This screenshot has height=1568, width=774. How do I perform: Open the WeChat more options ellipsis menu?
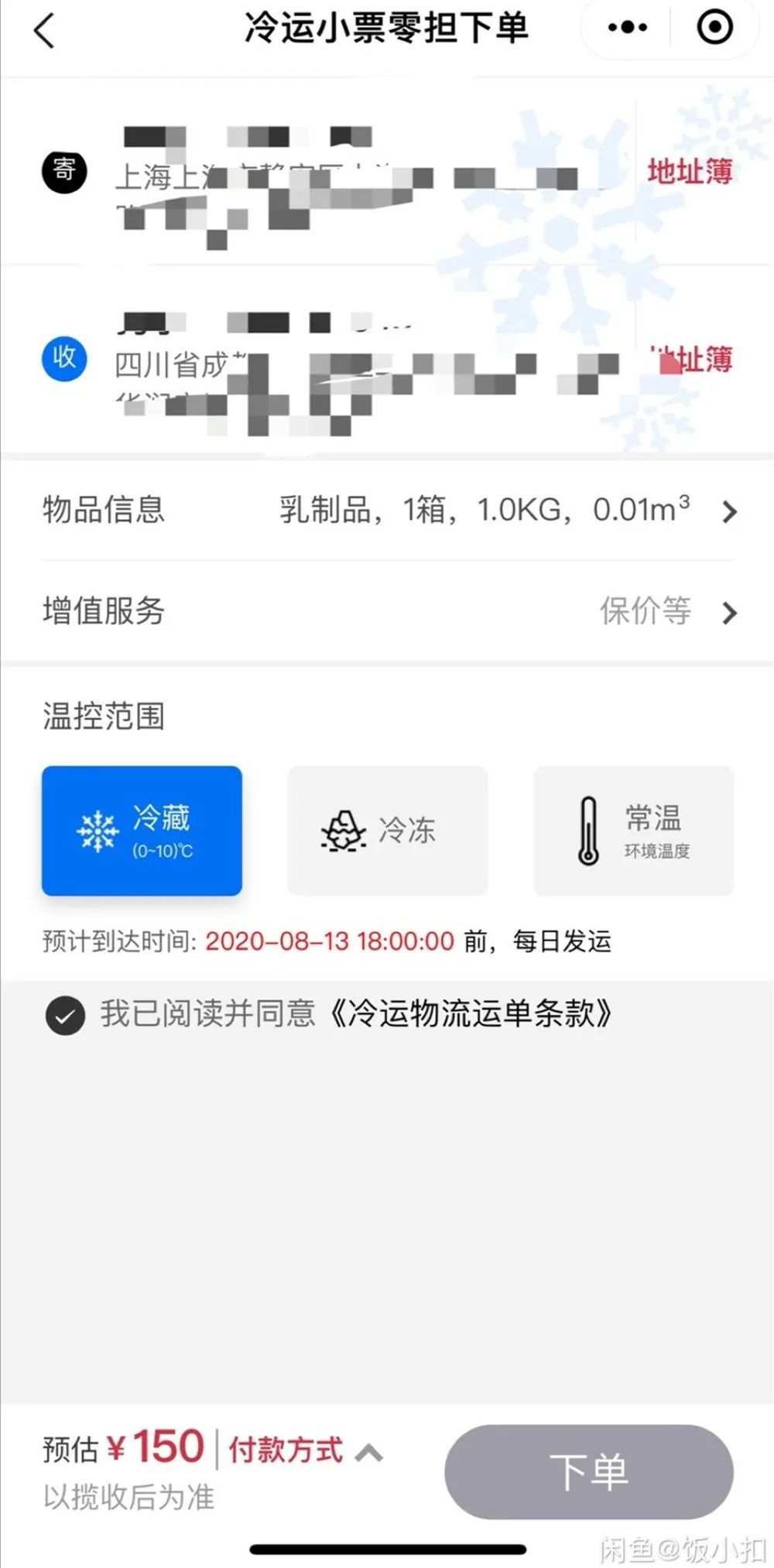pyautogui.click(x=625, y=27)
